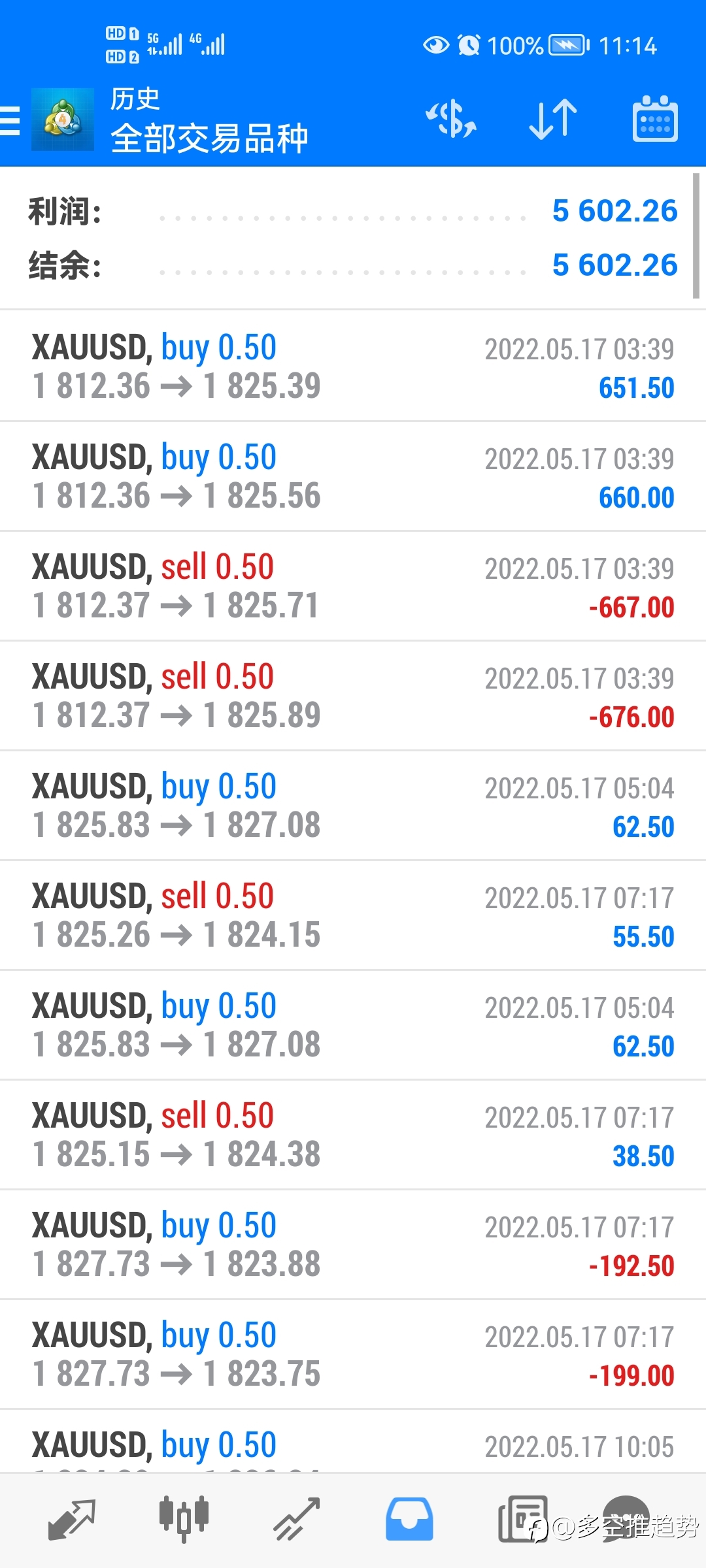Open the News tab
This screenshot has height=1568, width=706.
522,1520
